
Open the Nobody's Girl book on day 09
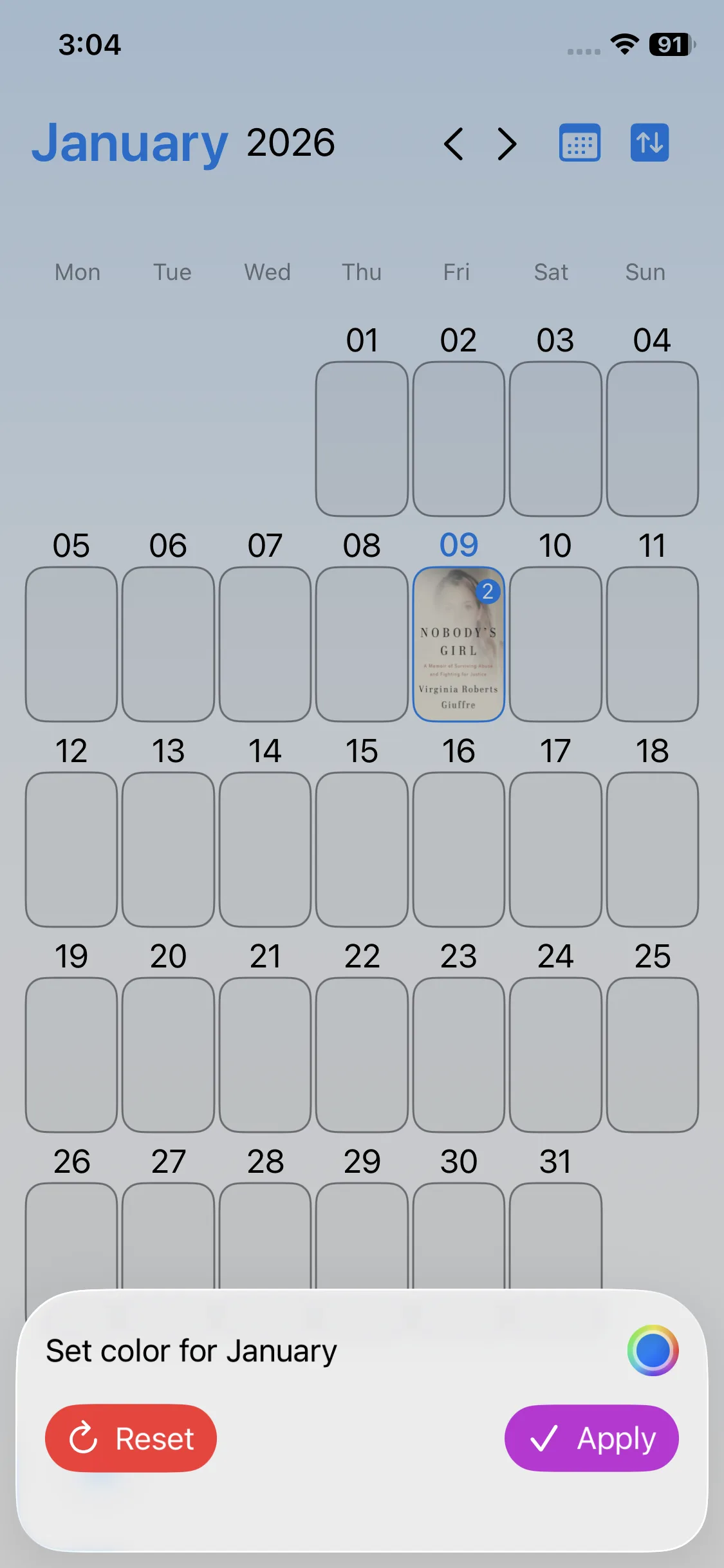(458, 644)
